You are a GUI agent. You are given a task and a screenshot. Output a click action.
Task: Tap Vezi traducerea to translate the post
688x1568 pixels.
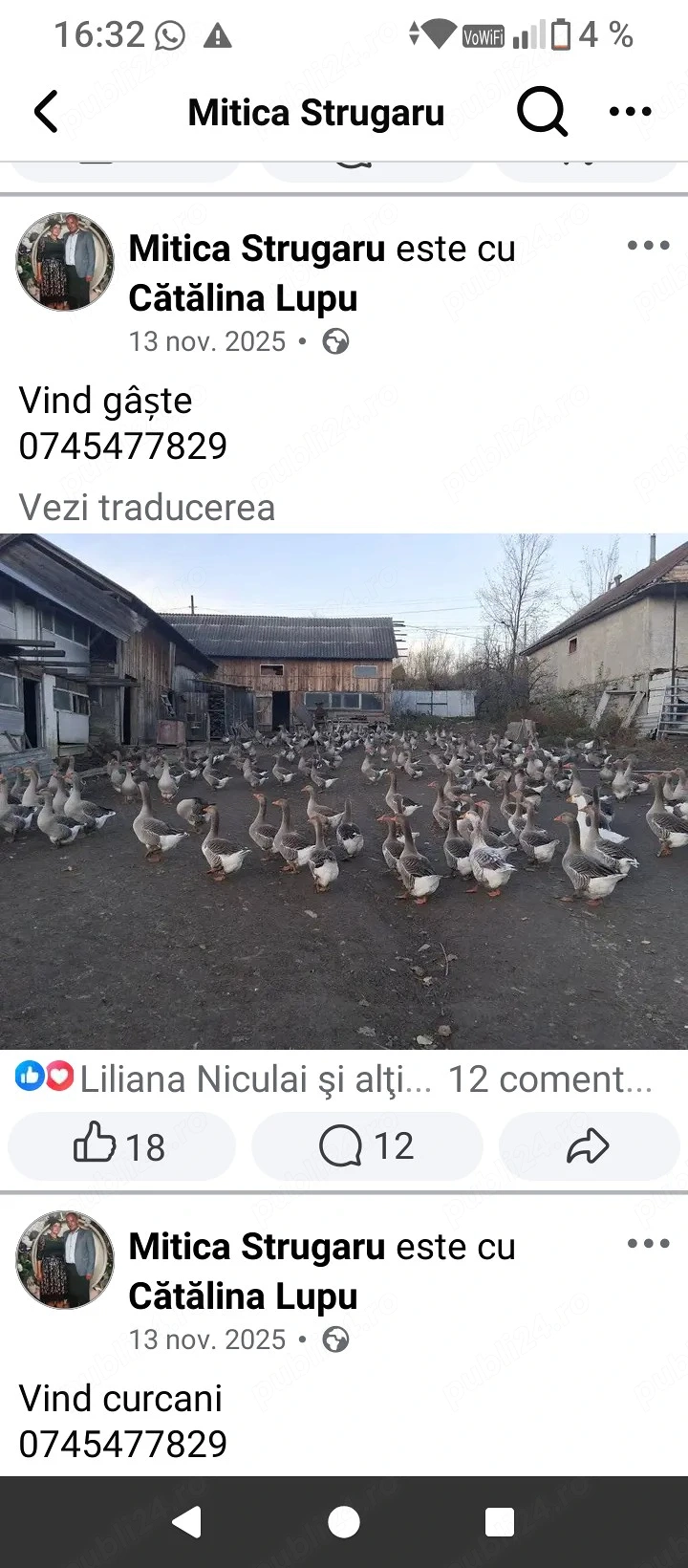(147, 508)
